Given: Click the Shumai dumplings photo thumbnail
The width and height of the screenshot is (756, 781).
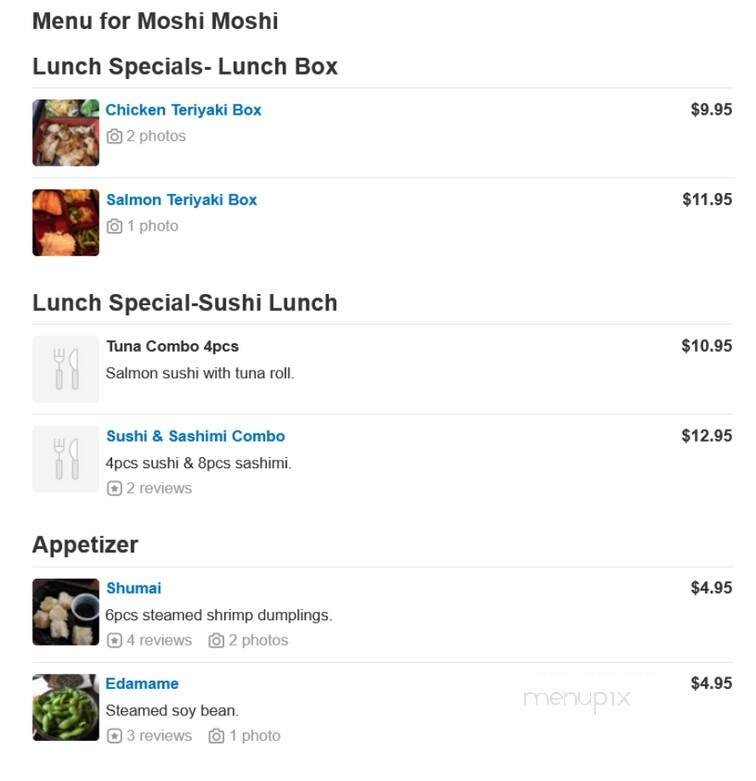Looking at the screenshot, I should tap(65, 611).
